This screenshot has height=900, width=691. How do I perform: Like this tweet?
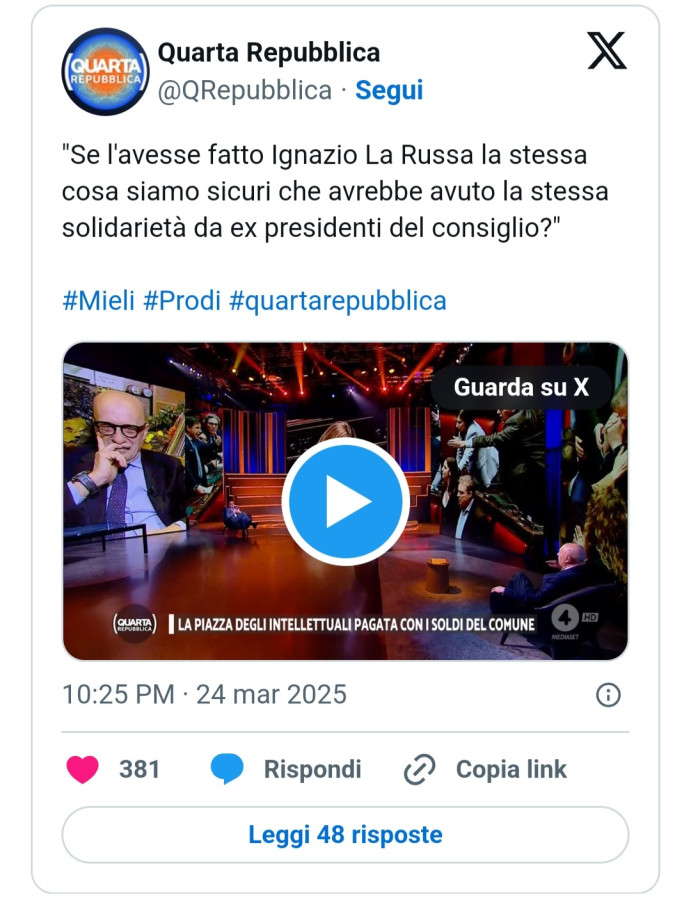point(83,769)
